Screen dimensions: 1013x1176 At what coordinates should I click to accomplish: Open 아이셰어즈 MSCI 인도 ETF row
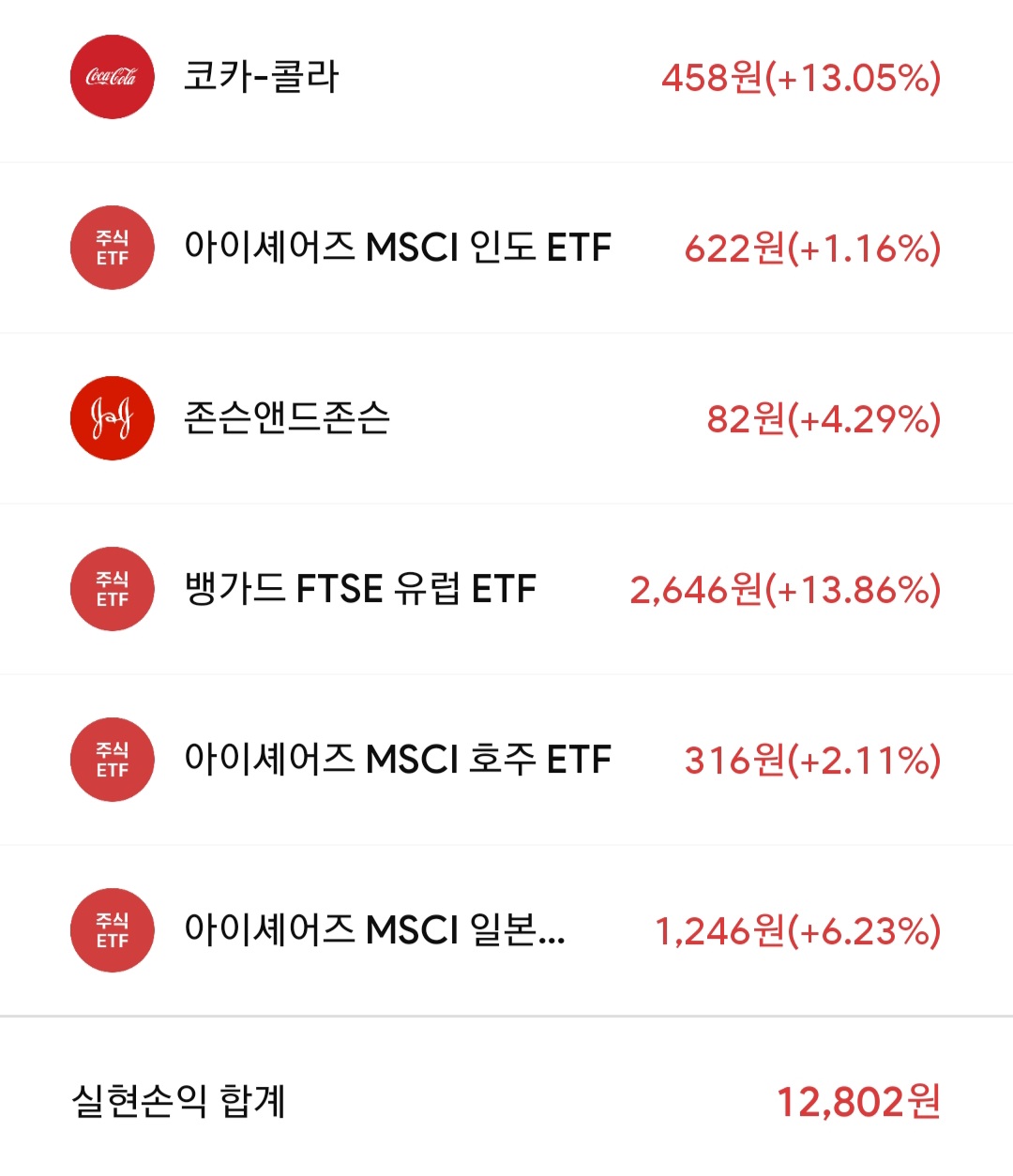(506, 248)
